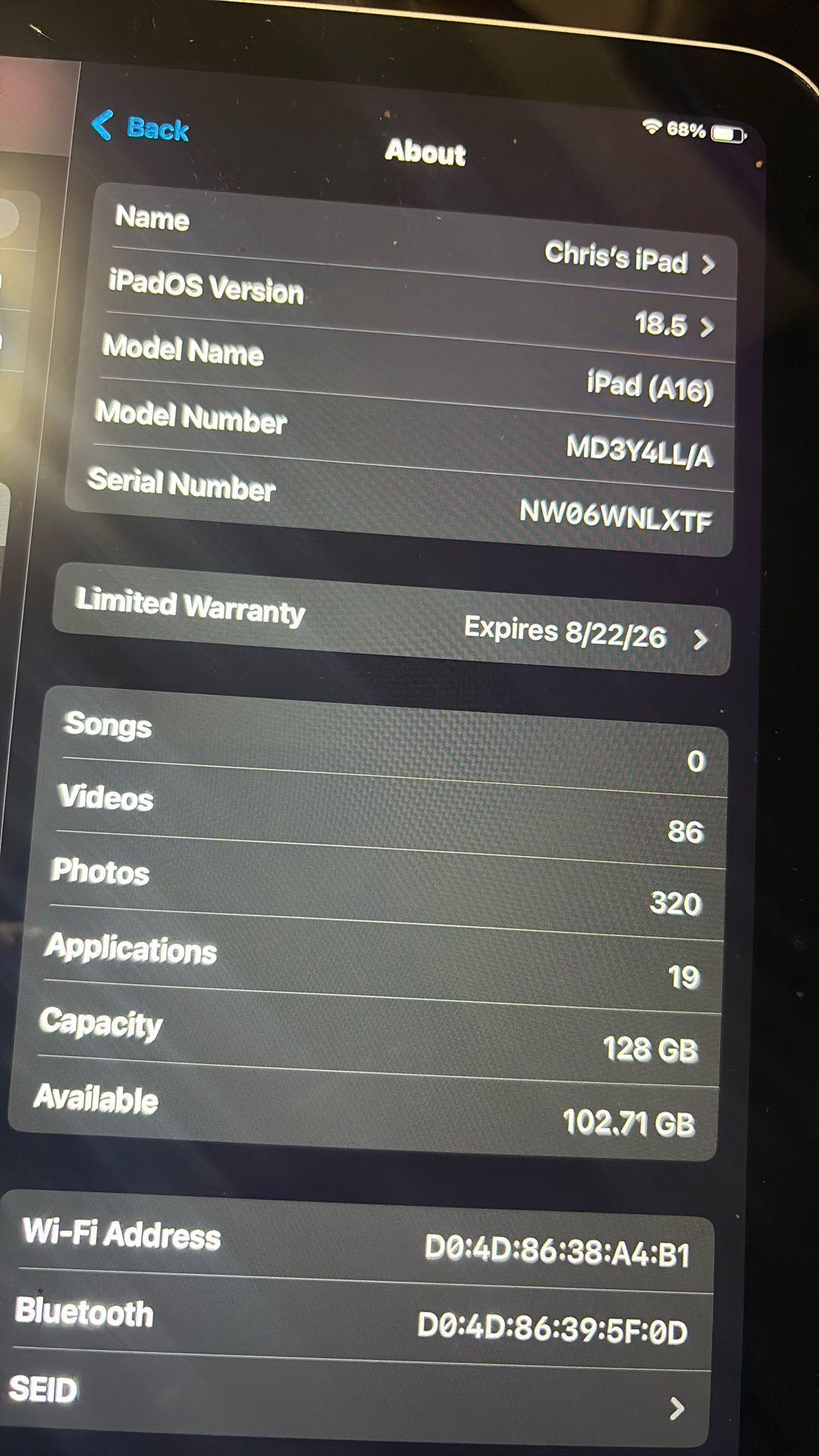Open the Limited Warranty details
The width and height of the screenshot is (819, 1456).
(392, 618)
